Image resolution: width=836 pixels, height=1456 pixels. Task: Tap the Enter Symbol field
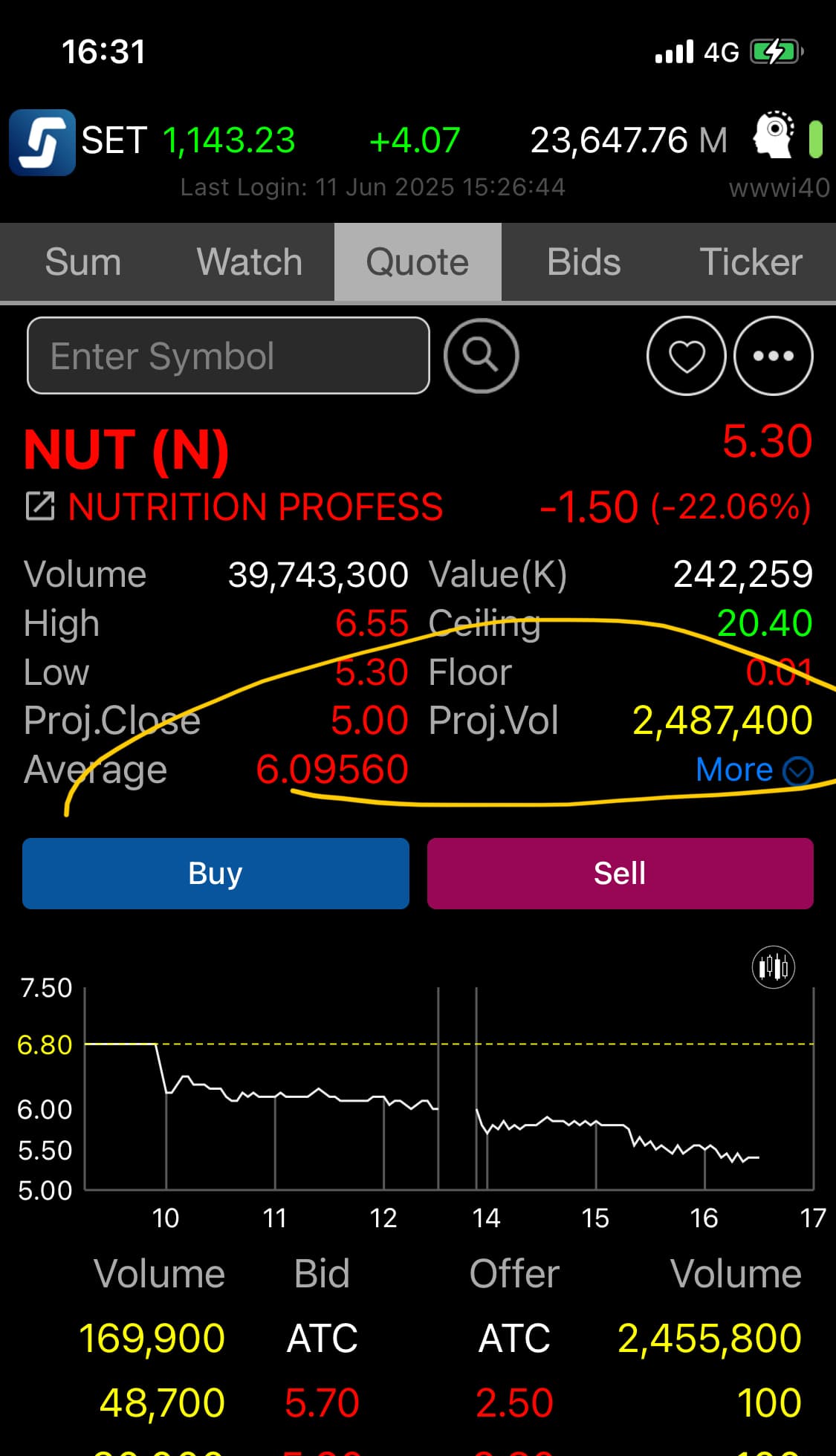point(228,356)
